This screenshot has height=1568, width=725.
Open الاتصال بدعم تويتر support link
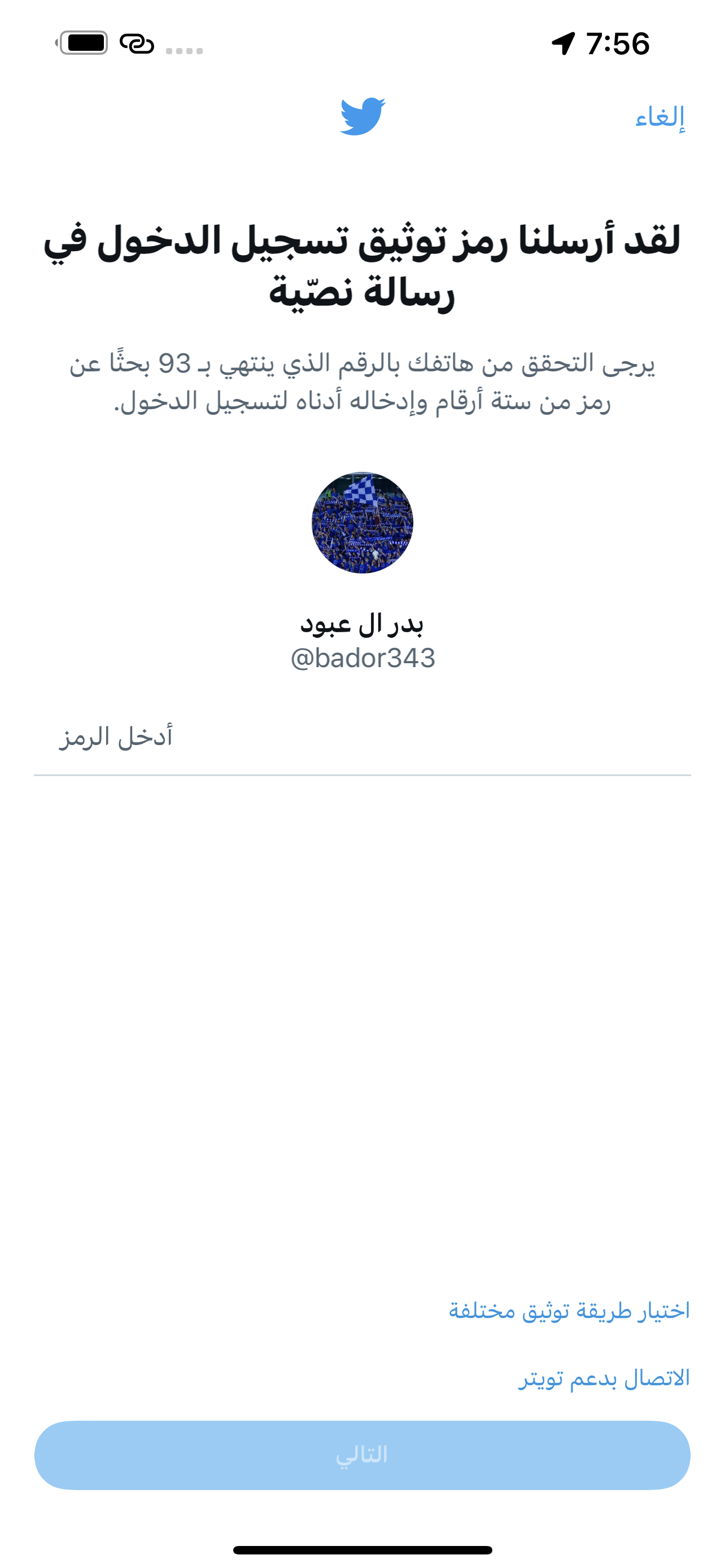point(604,1377)
